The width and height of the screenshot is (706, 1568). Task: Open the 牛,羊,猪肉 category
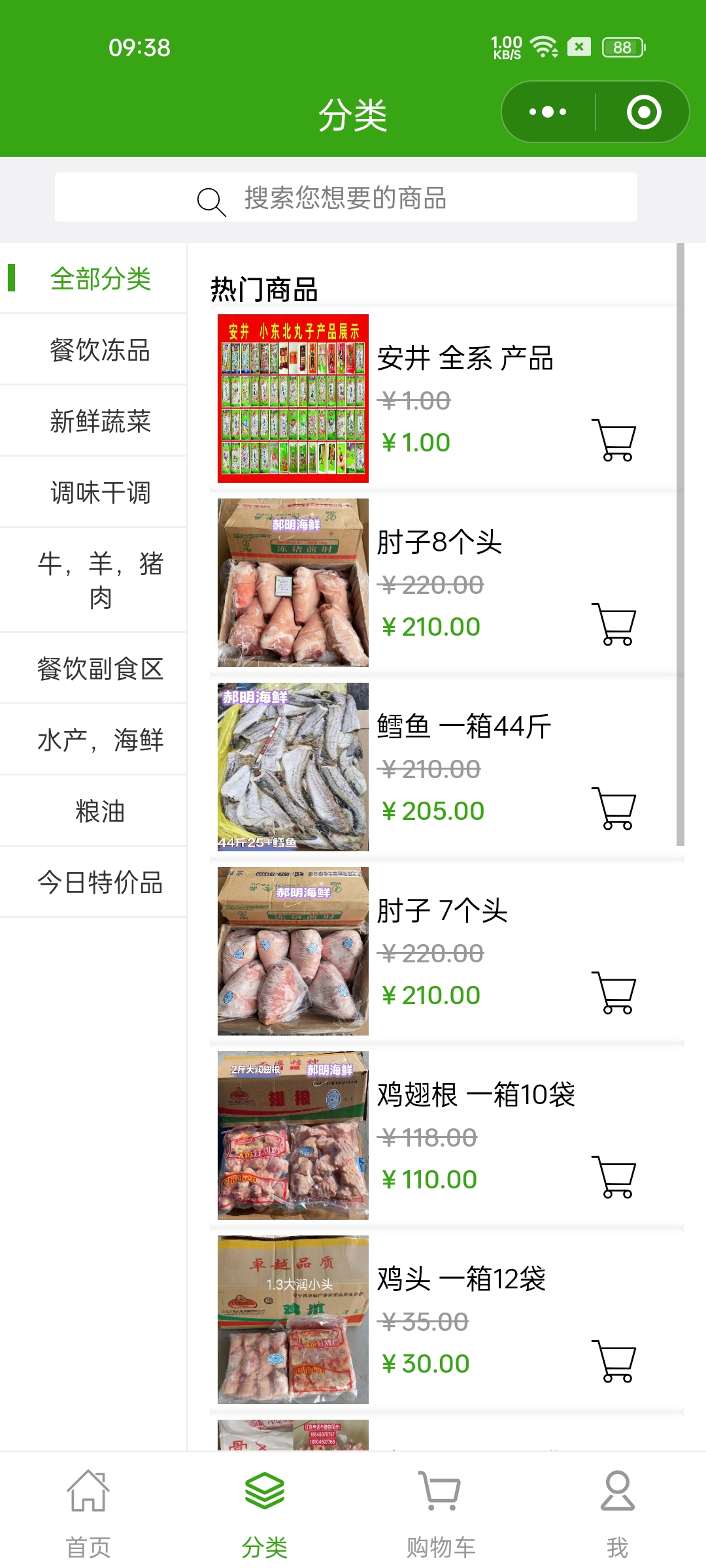pos(100,580)
